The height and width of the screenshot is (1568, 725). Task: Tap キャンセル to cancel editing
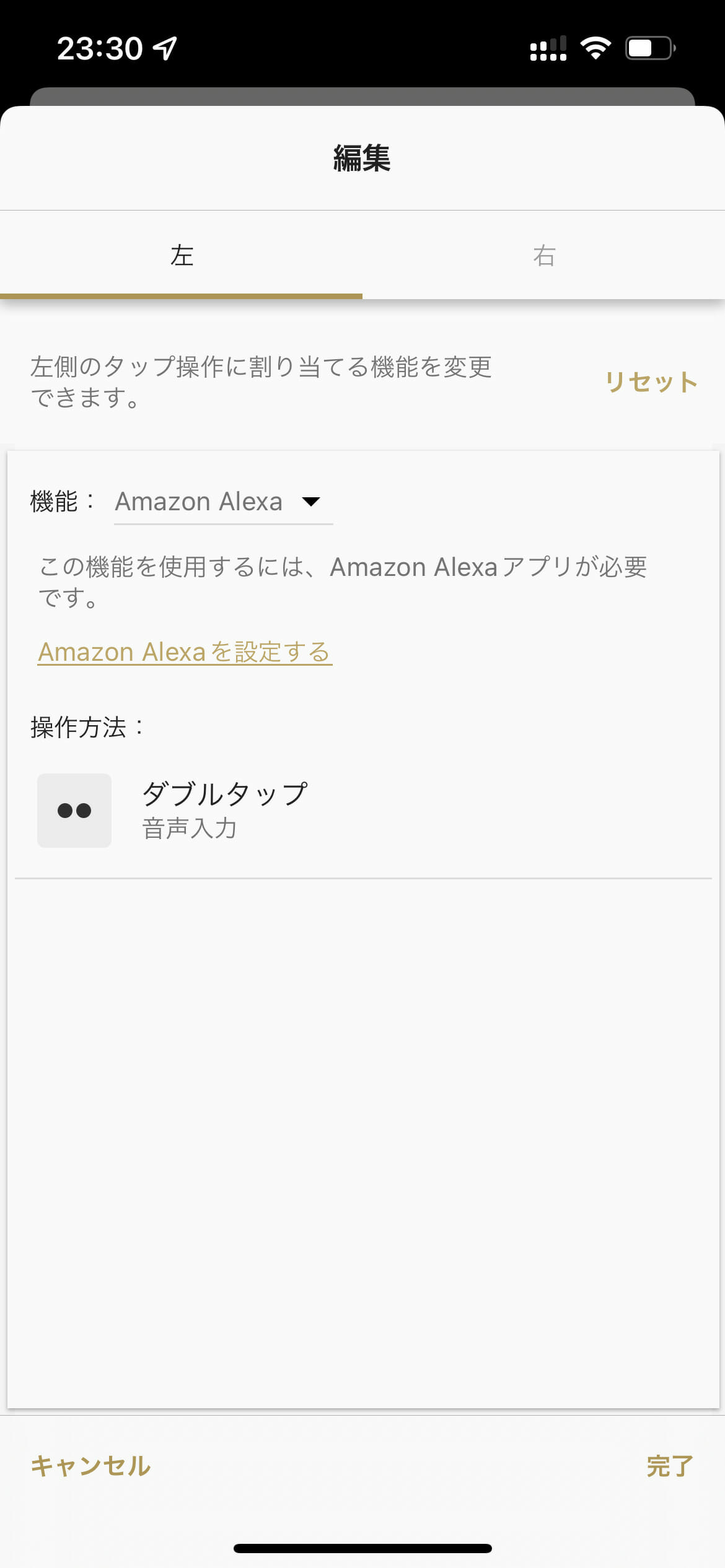point(91,1466)
